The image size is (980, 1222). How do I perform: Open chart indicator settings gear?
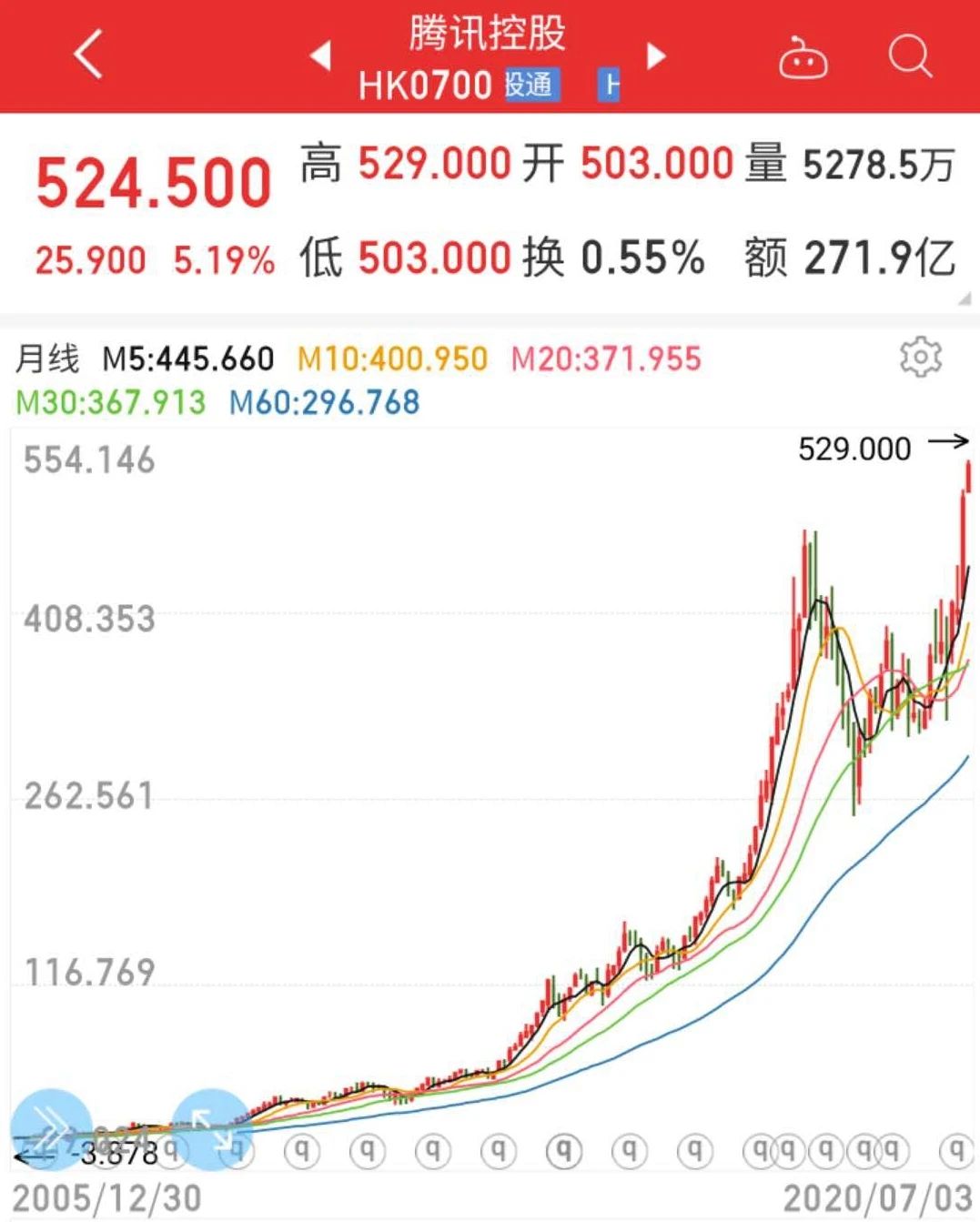click(x=921, y=357)
